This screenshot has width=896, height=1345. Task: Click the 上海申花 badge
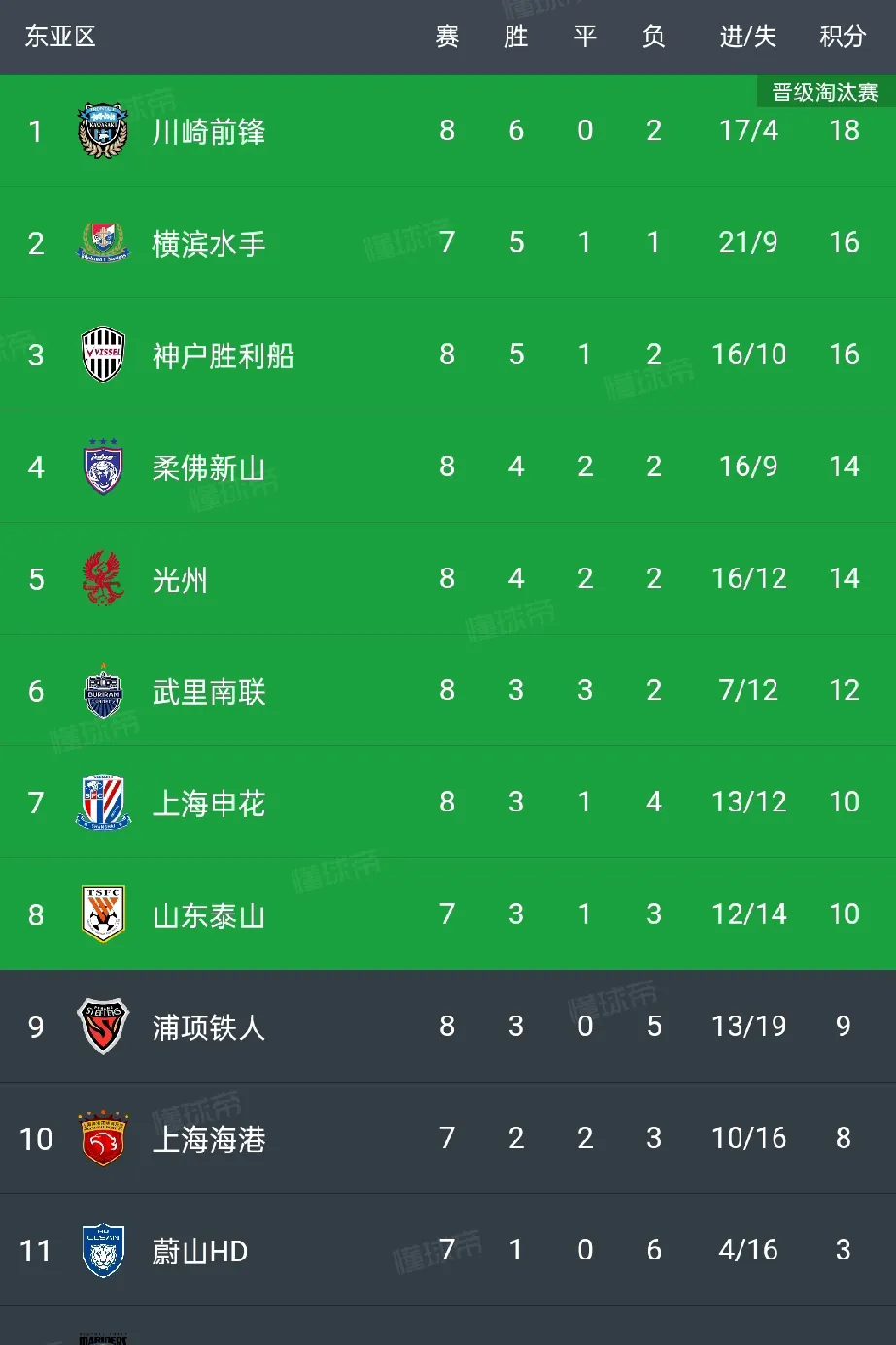tap(103, 803)
